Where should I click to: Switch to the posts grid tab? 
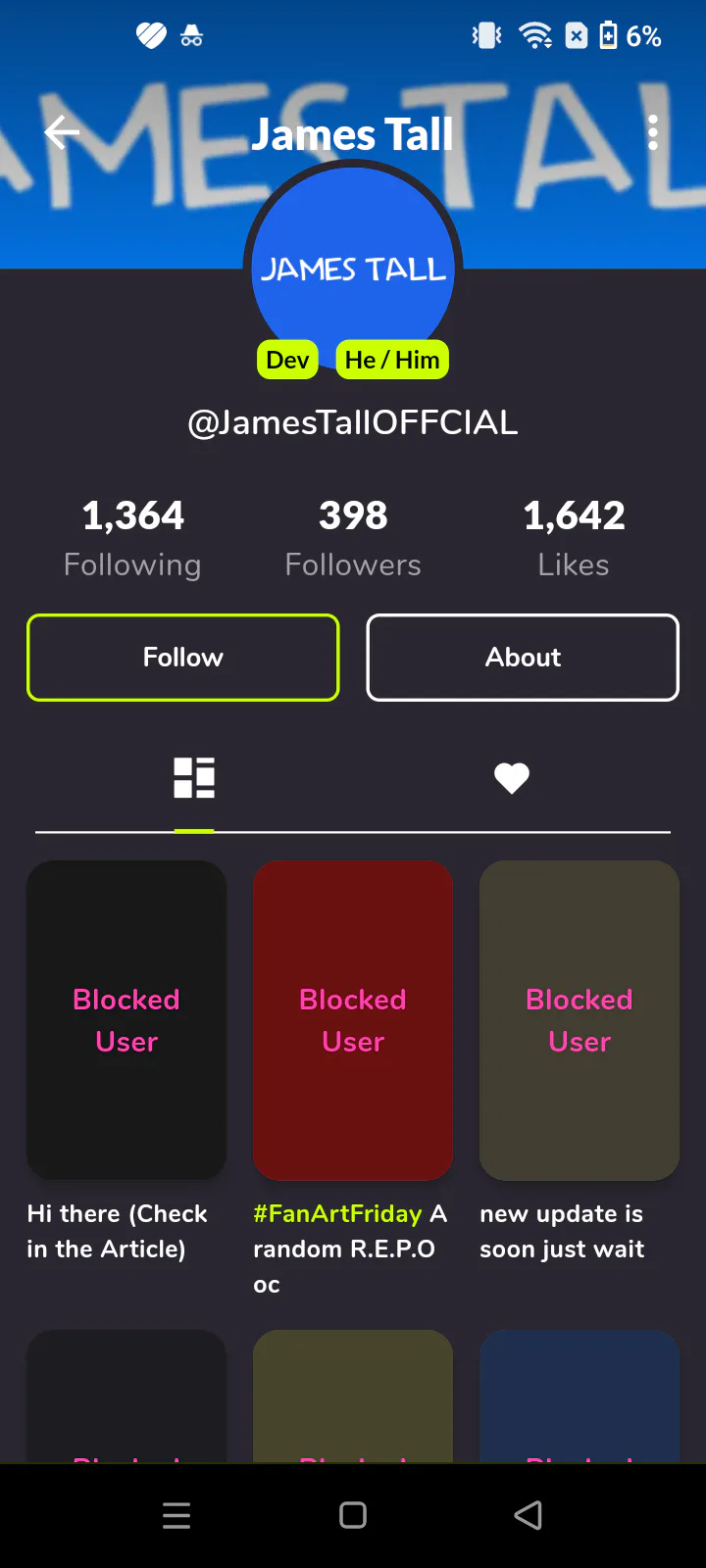194,778
